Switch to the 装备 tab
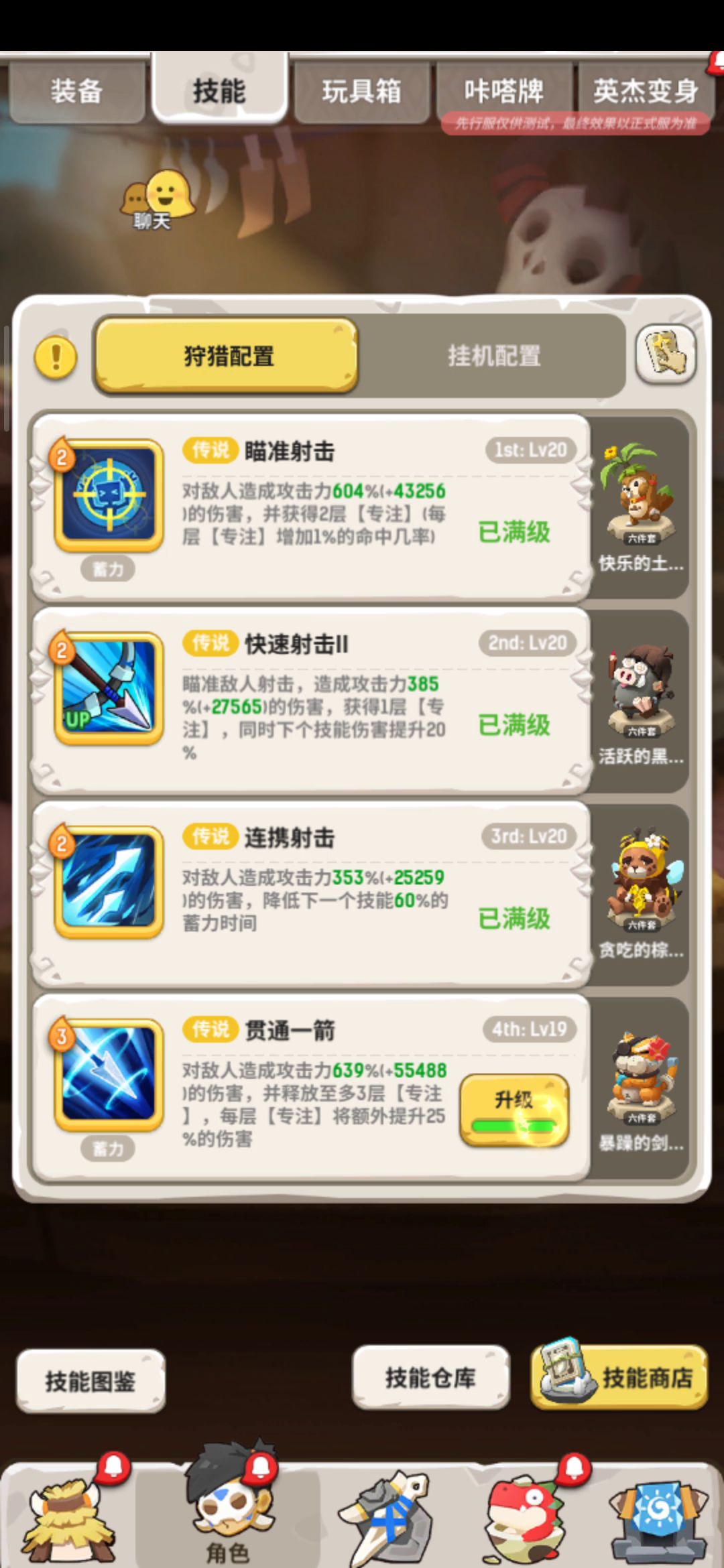 pos(76,90)
